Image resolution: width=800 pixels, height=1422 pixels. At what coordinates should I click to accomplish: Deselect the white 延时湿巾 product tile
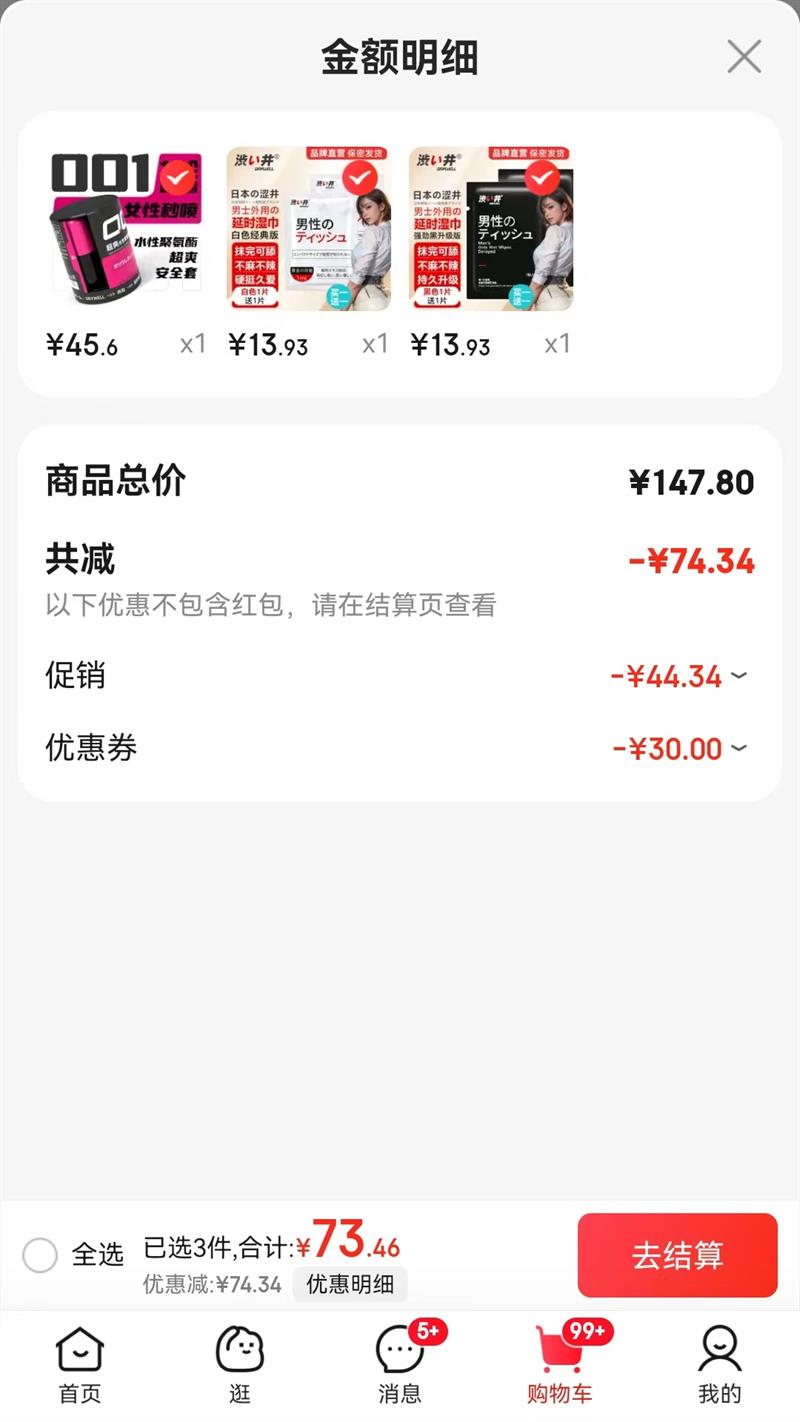pos(361,179)
